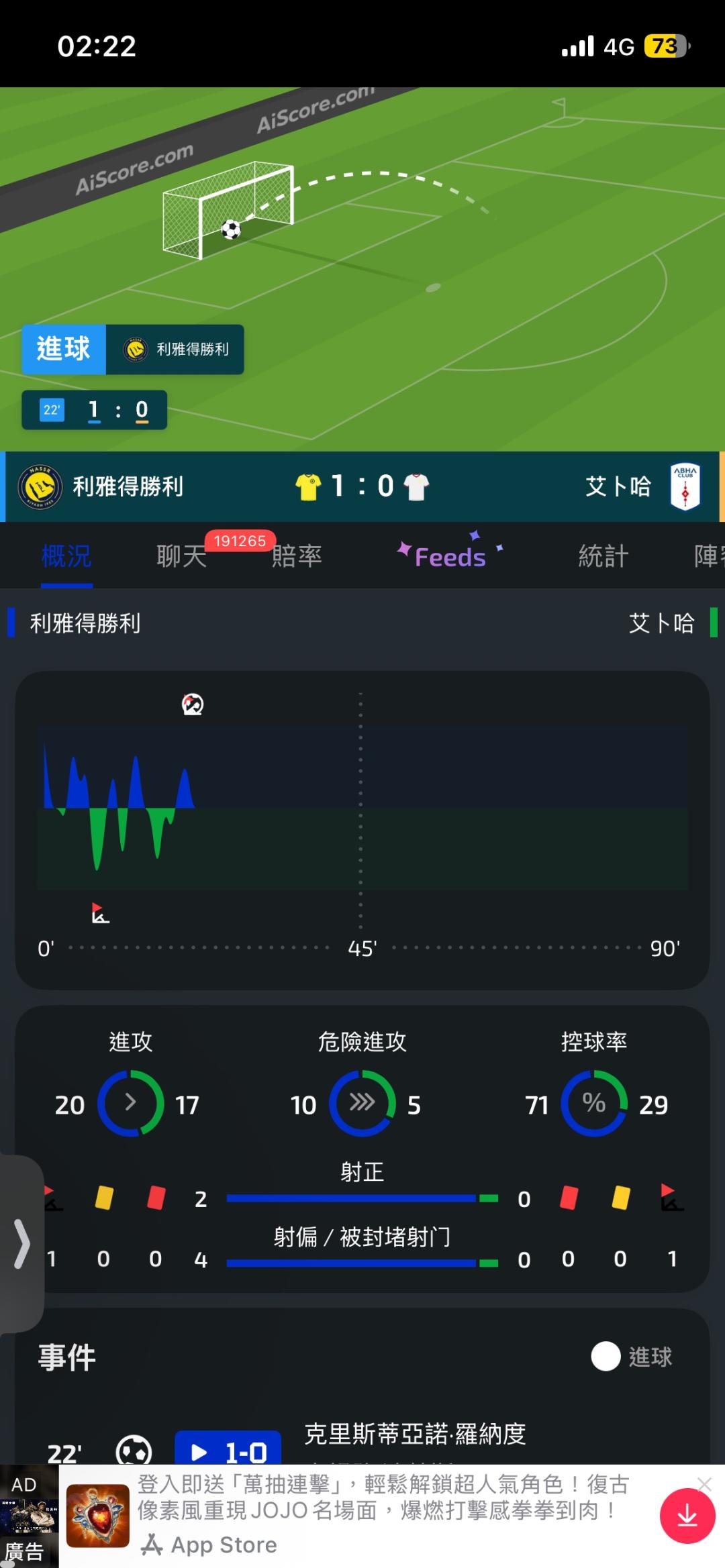Switch to the 概況 tab
The height and width of the screenshot is (1568, 725).
pos(66,556)
